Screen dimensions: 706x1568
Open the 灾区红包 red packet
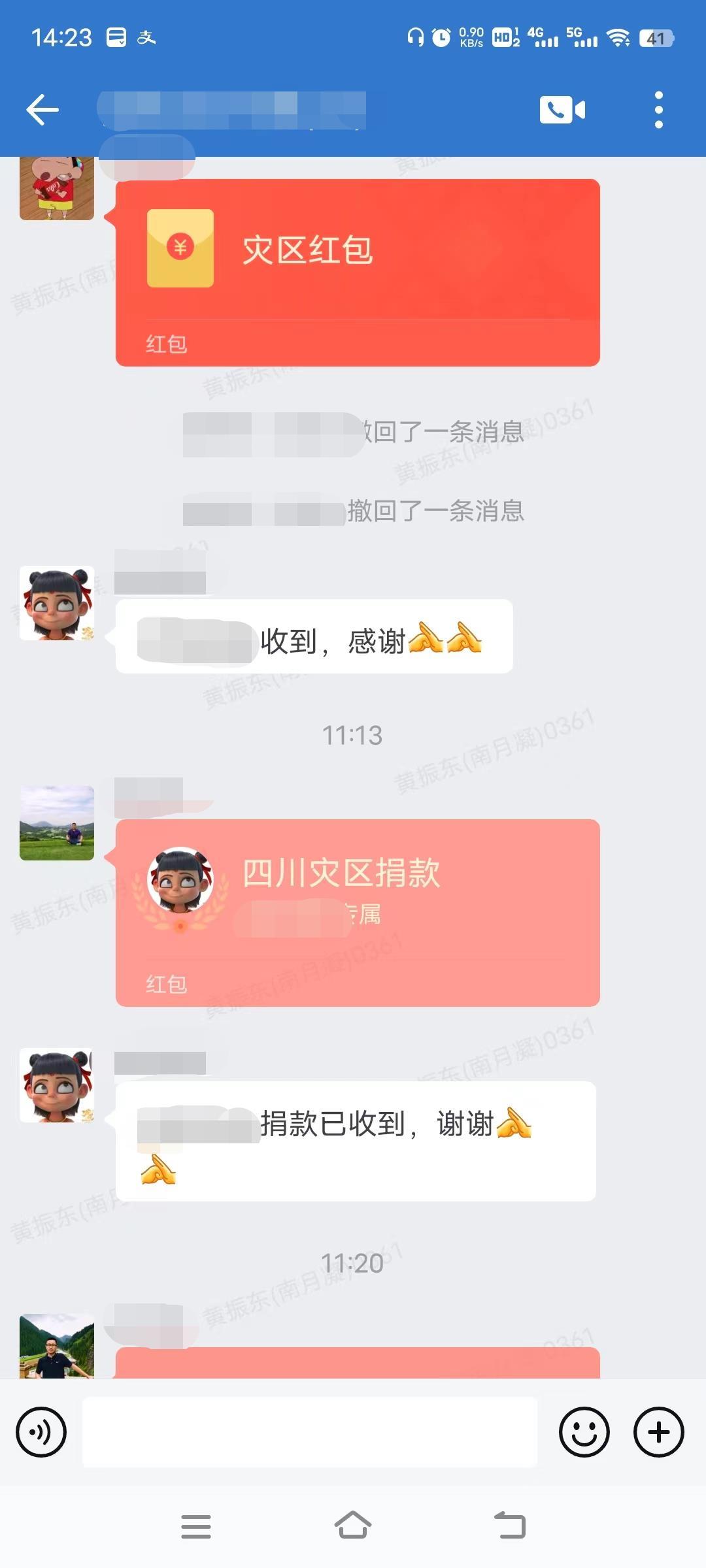(357, 271)
